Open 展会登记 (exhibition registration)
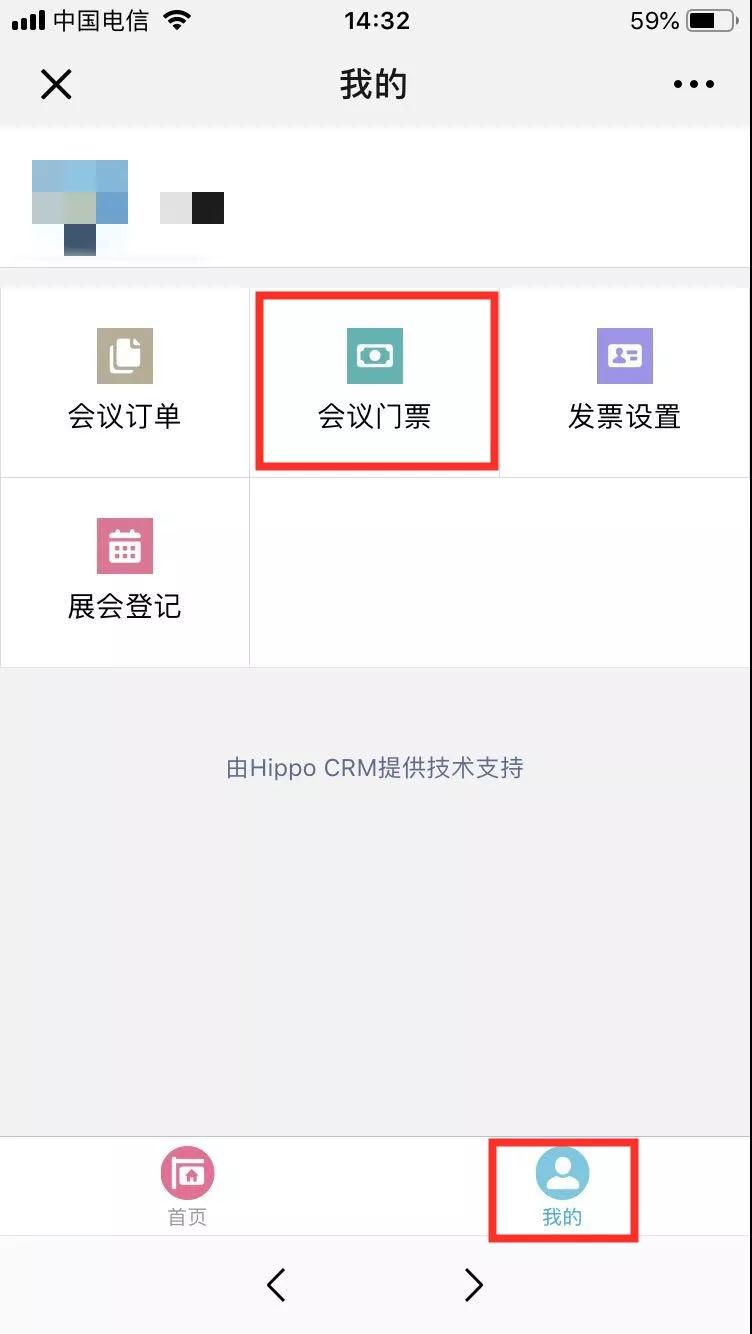Viewport: 752px width, 1334px height. [x=125, y=572]
